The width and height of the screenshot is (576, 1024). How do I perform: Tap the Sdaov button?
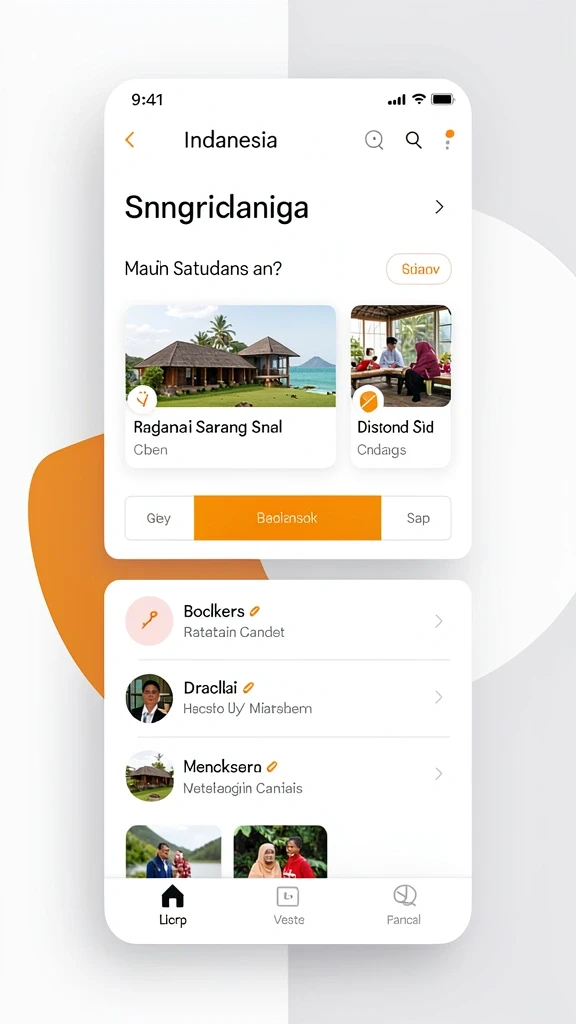419,269
